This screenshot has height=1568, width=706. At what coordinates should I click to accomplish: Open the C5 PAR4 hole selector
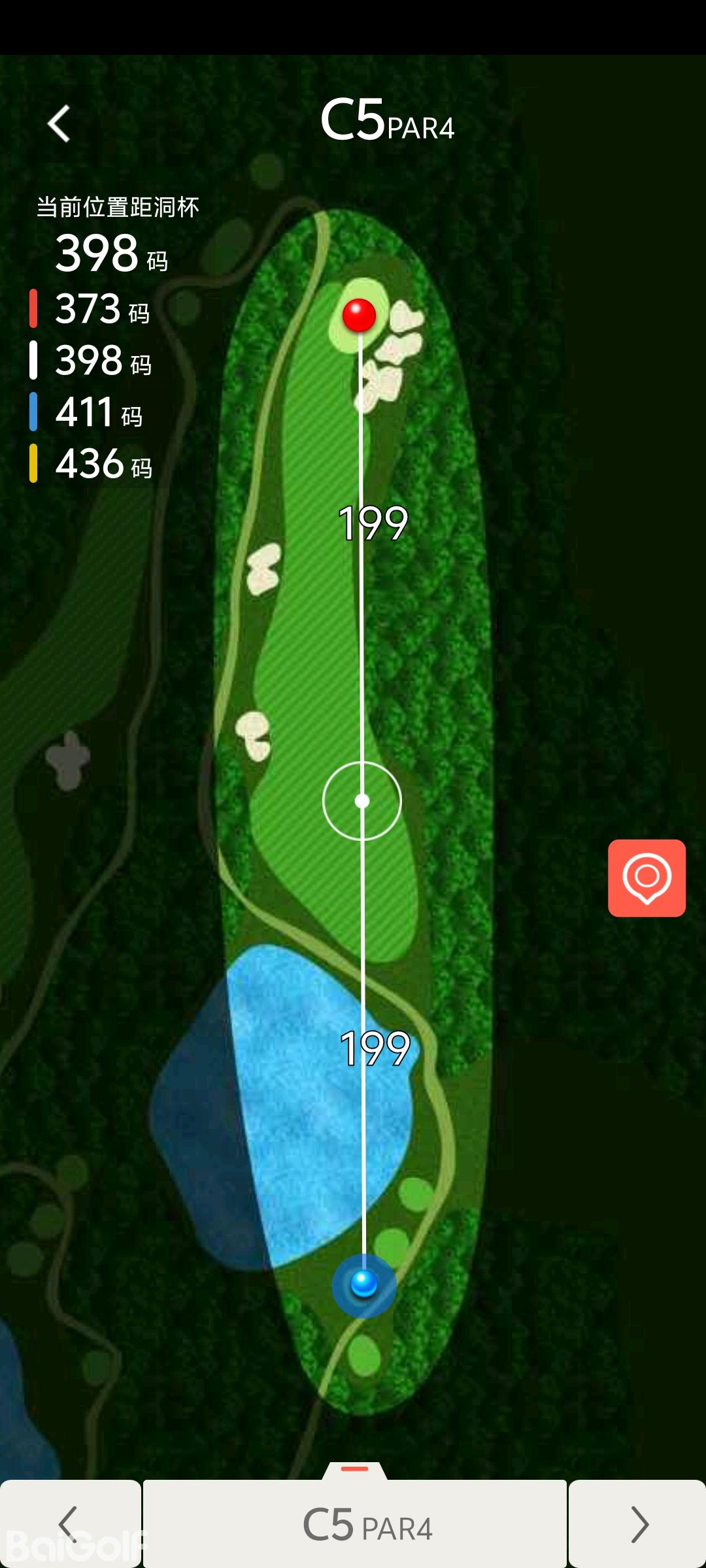[355, 1524]
